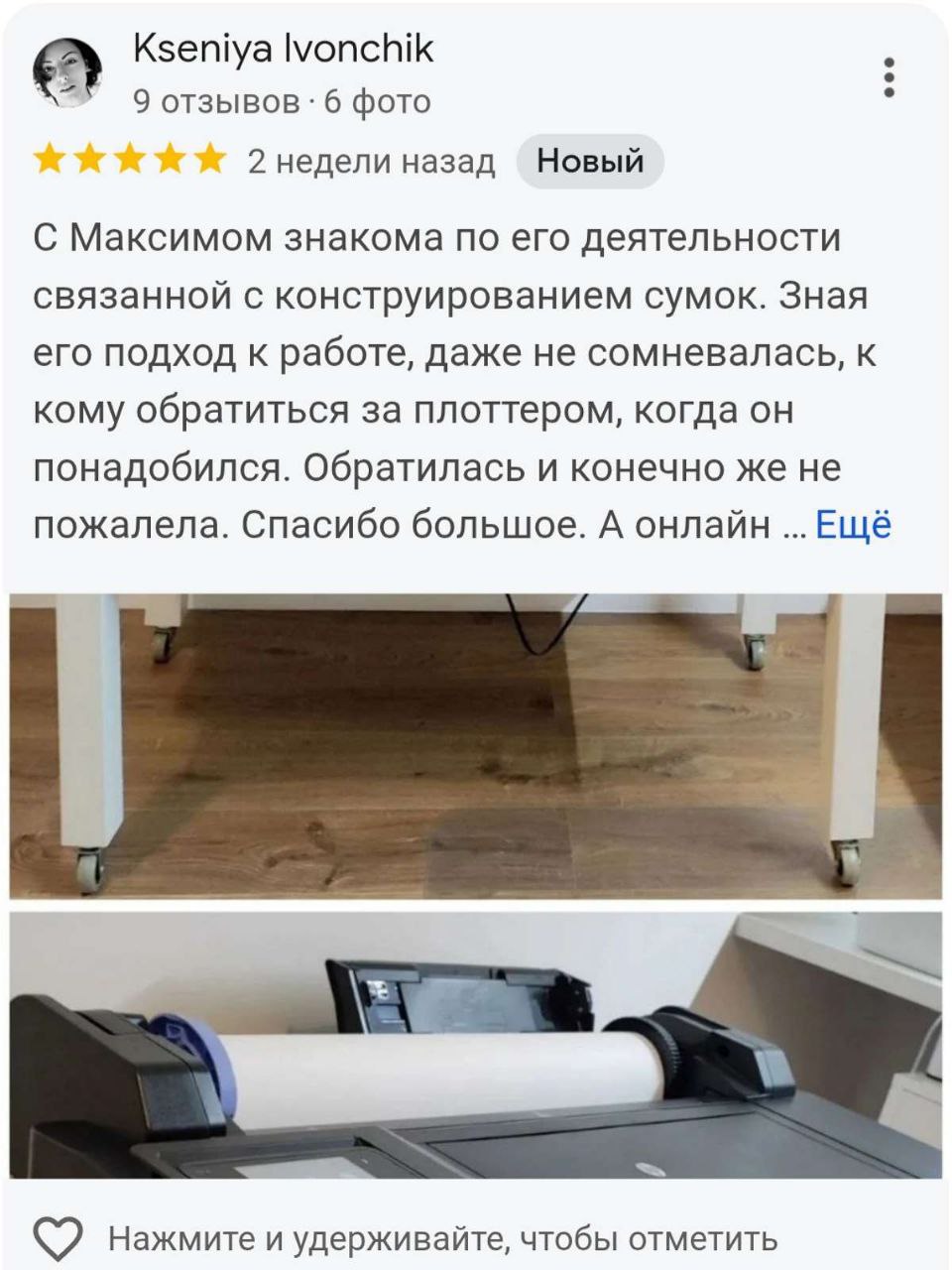Open Kseniya Ivonchik's profile avatar
The width and height of the screenshot is (952, 1270).
[x=68, y=73]
